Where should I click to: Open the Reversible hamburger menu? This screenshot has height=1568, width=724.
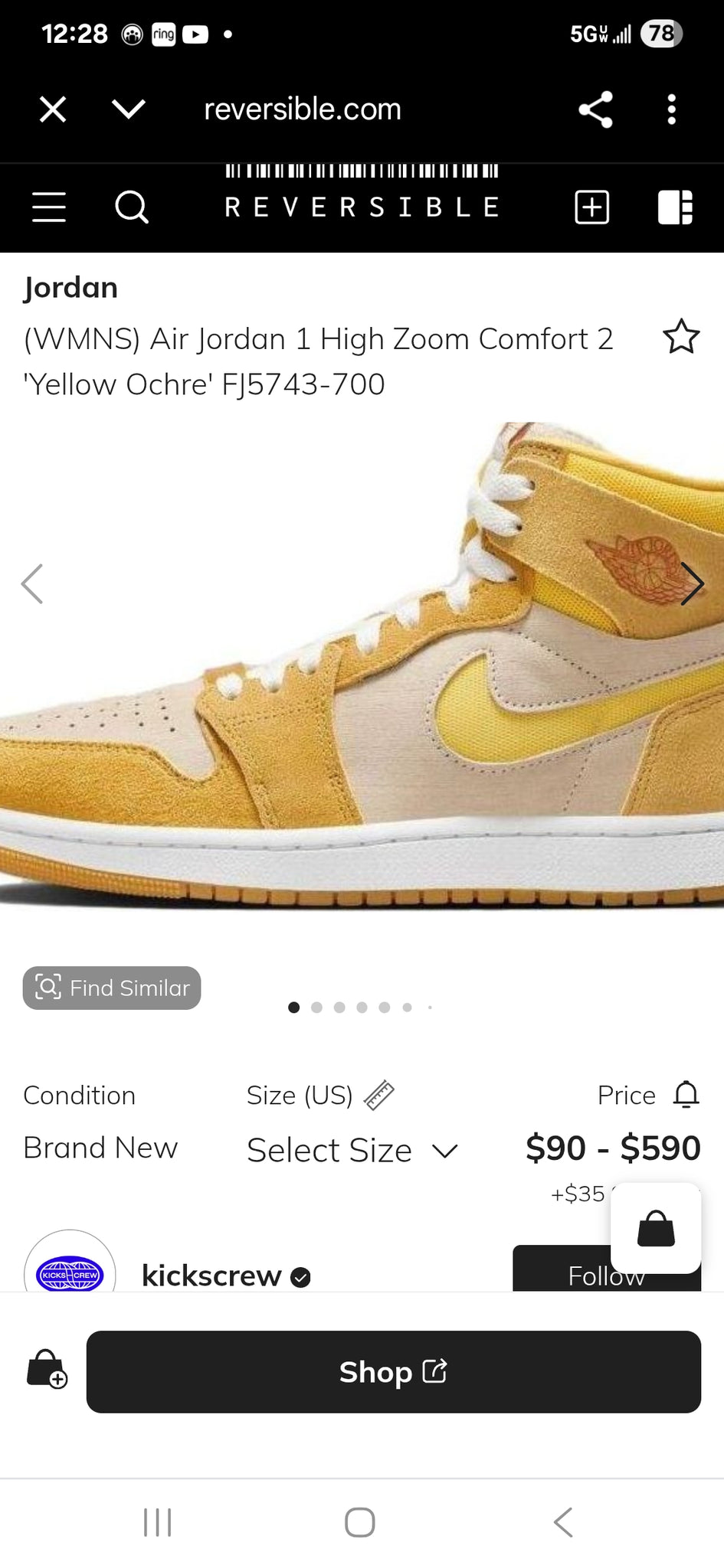[x=49, y=207]
